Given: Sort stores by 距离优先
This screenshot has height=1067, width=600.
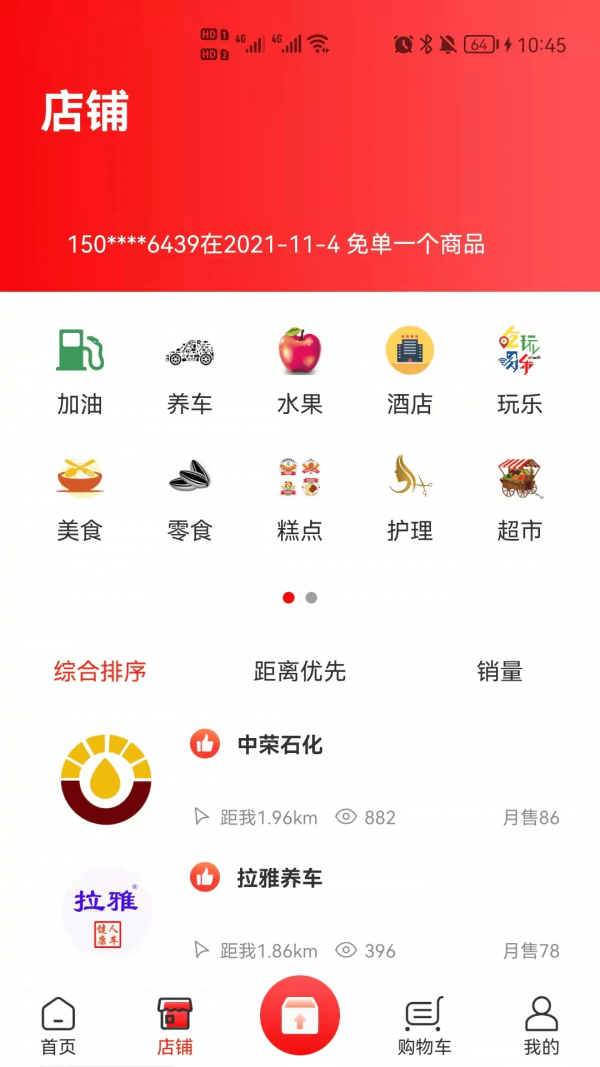Looking at the screenshot, I should 300,672.
